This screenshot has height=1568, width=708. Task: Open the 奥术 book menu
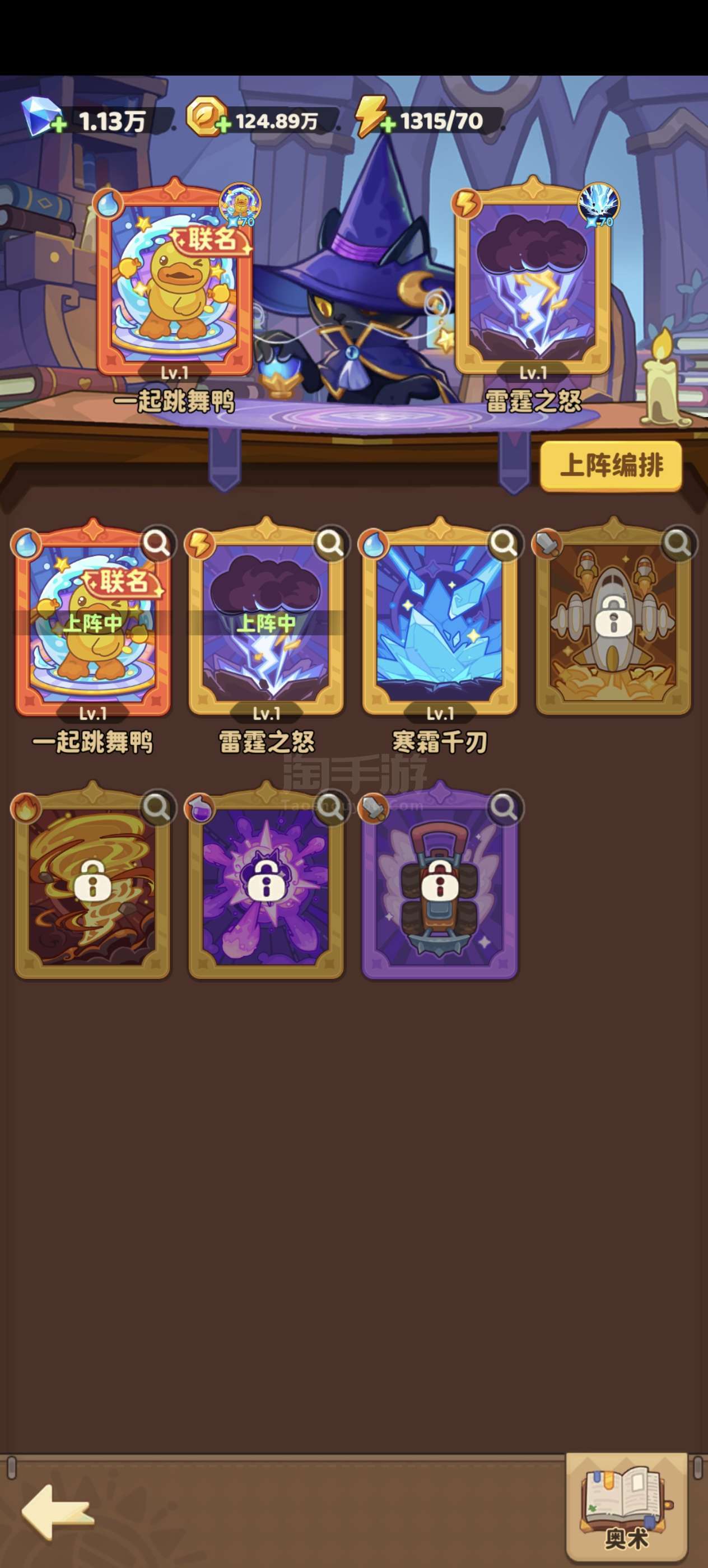[627, 1506]
